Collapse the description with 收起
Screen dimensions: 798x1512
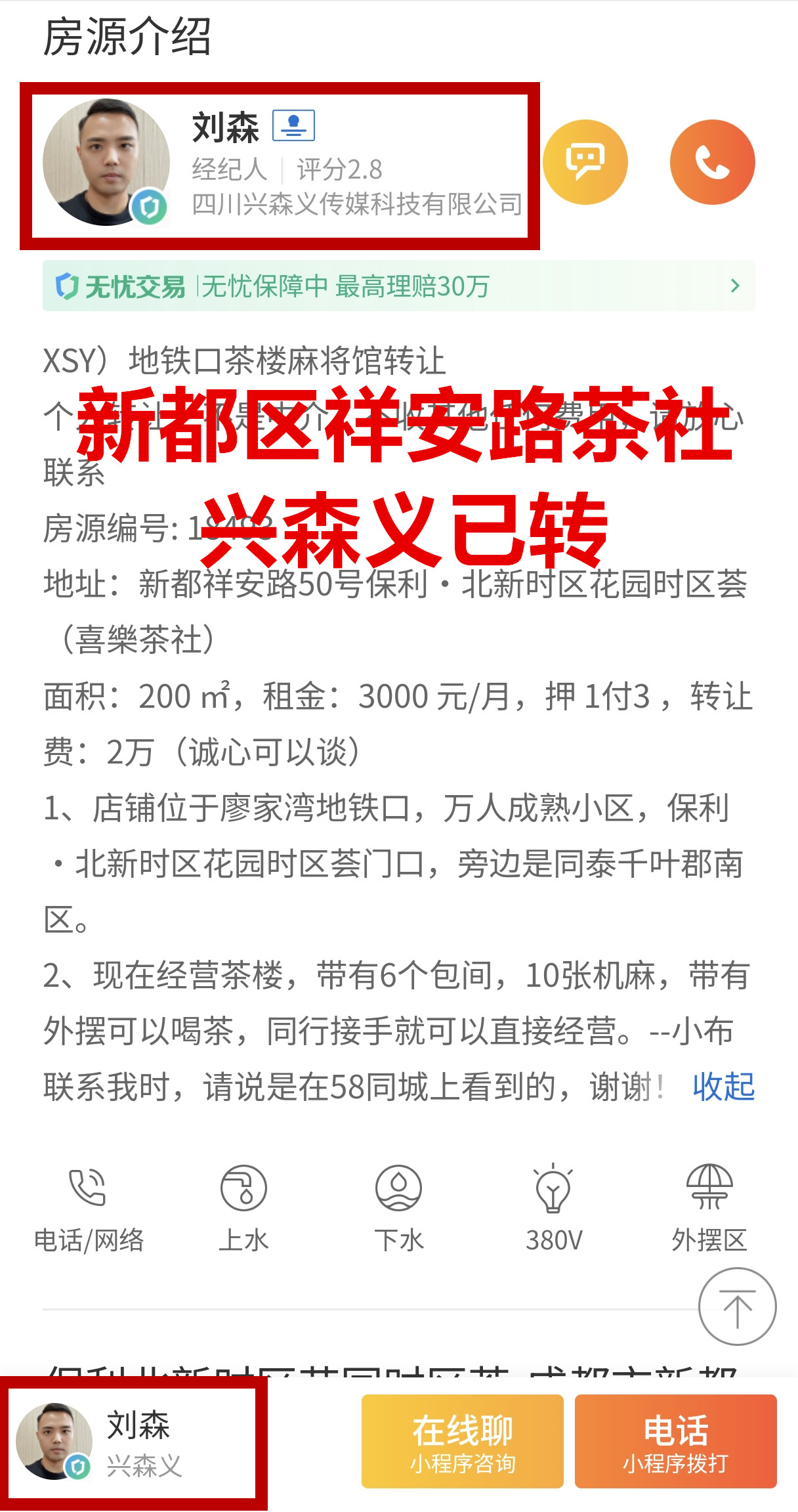(x=723, y=1087)
